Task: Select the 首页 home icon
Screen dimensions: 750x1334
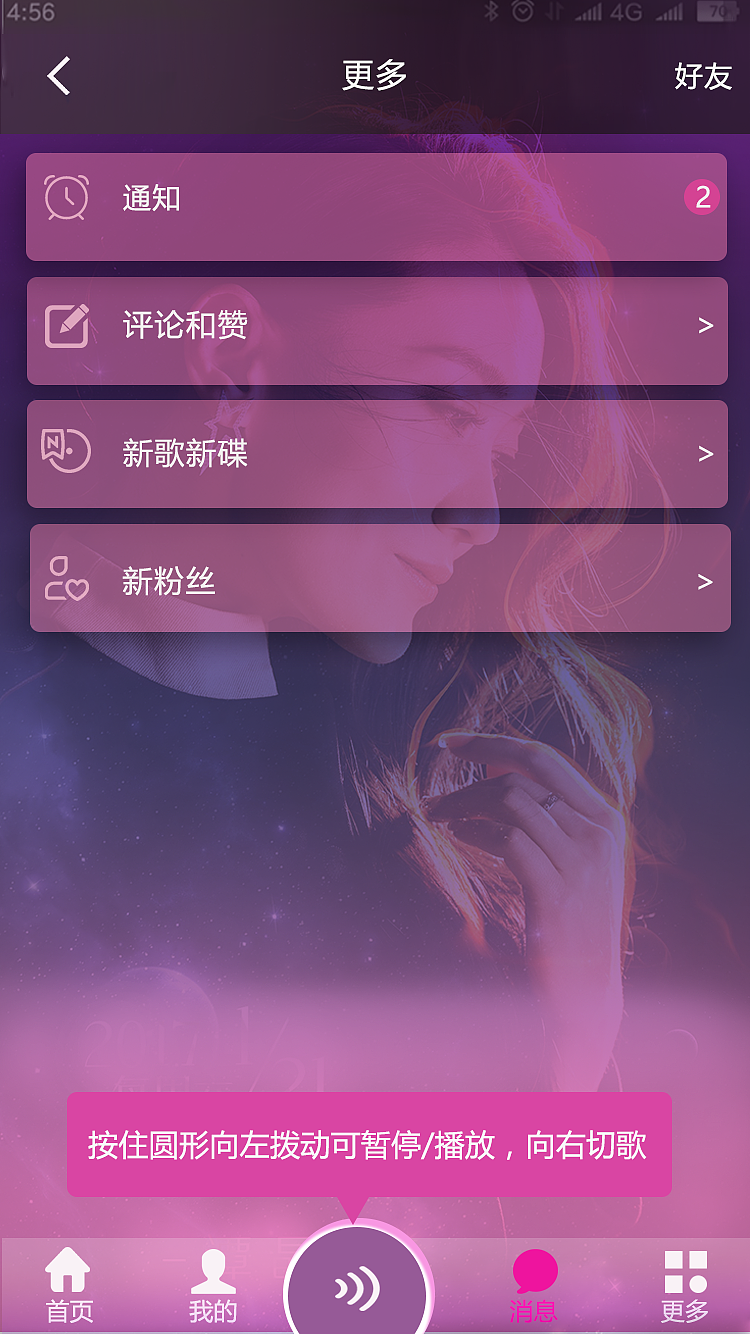Action: pos(67,1271)
